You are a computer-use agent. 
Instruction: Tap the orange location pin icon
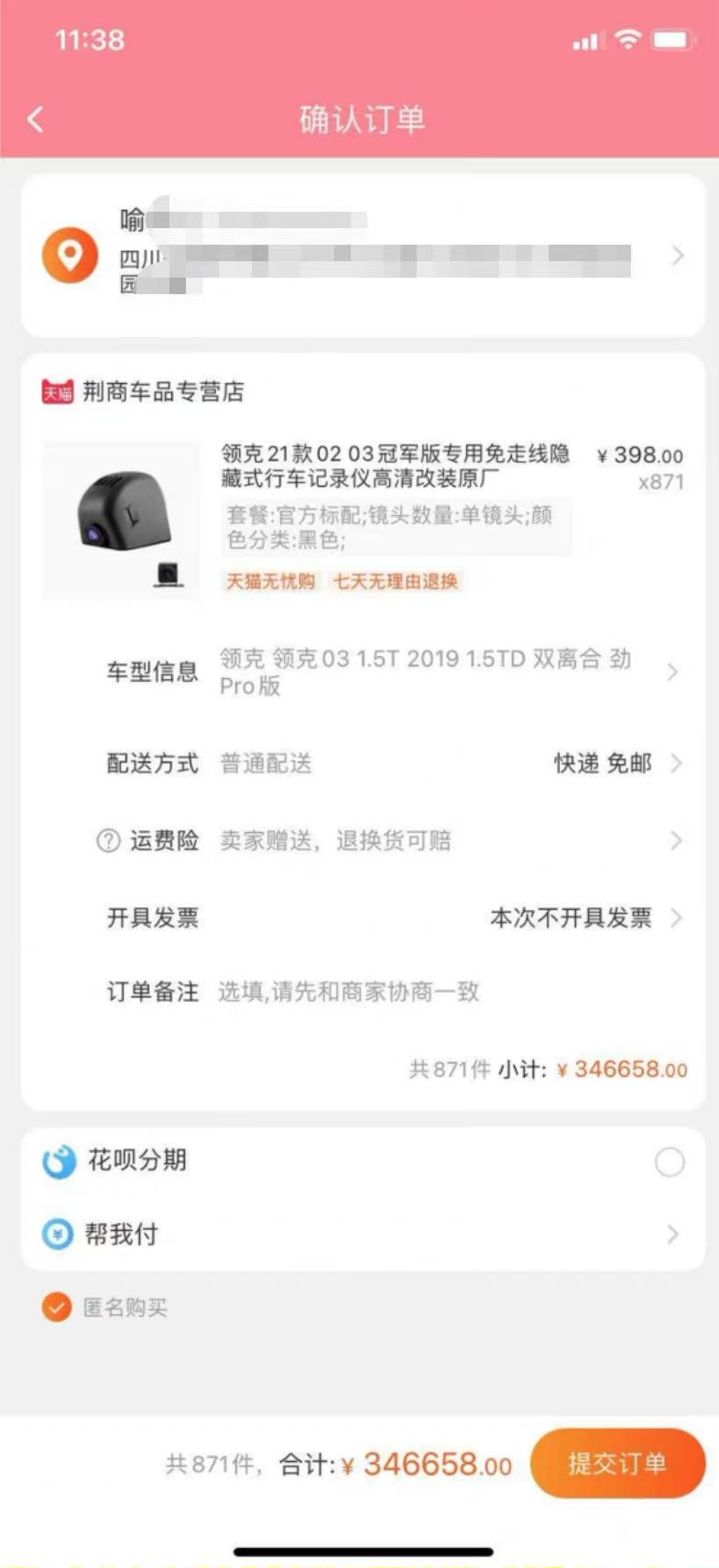click(69, 256)
